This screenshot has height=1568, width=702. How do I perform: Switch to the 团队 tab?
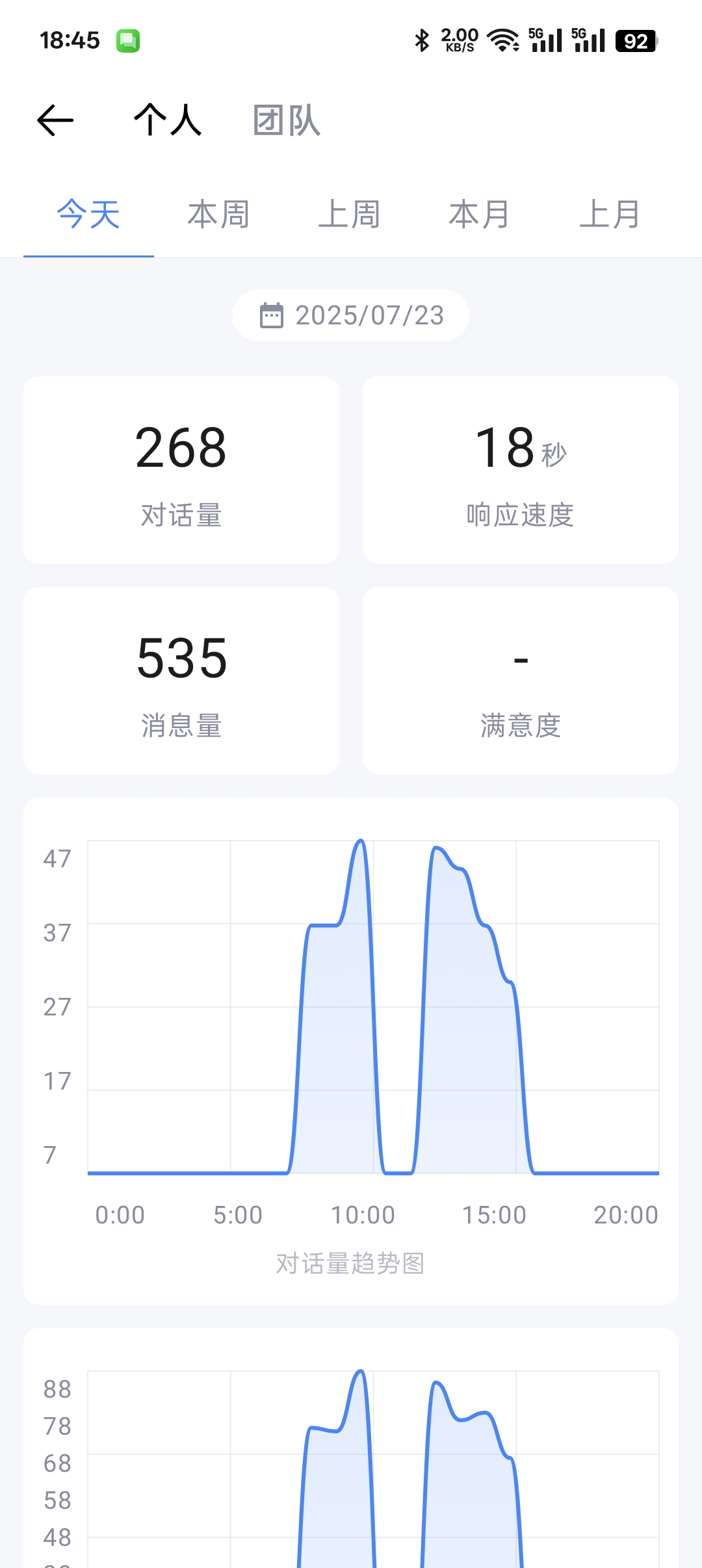287,120
